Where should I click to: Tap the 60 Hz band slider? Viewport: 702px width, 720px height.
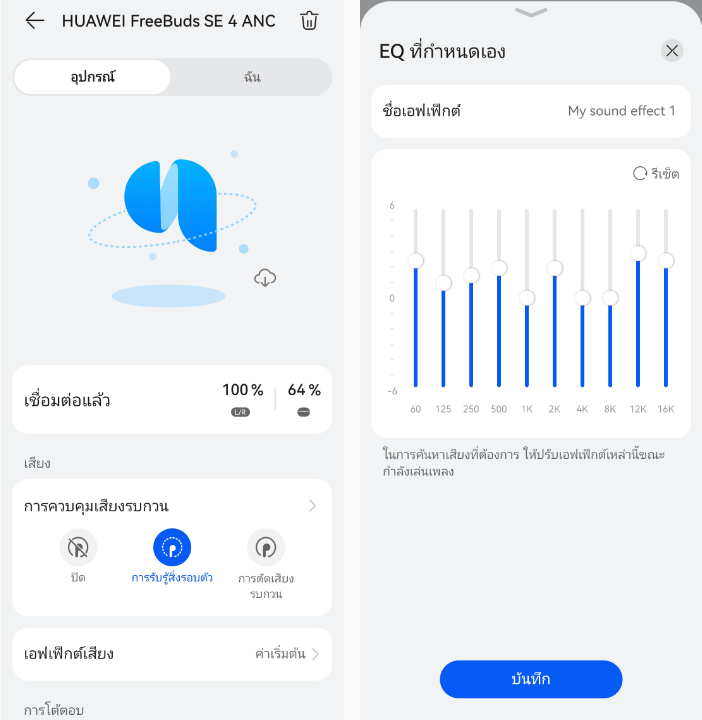coord(416,261)
